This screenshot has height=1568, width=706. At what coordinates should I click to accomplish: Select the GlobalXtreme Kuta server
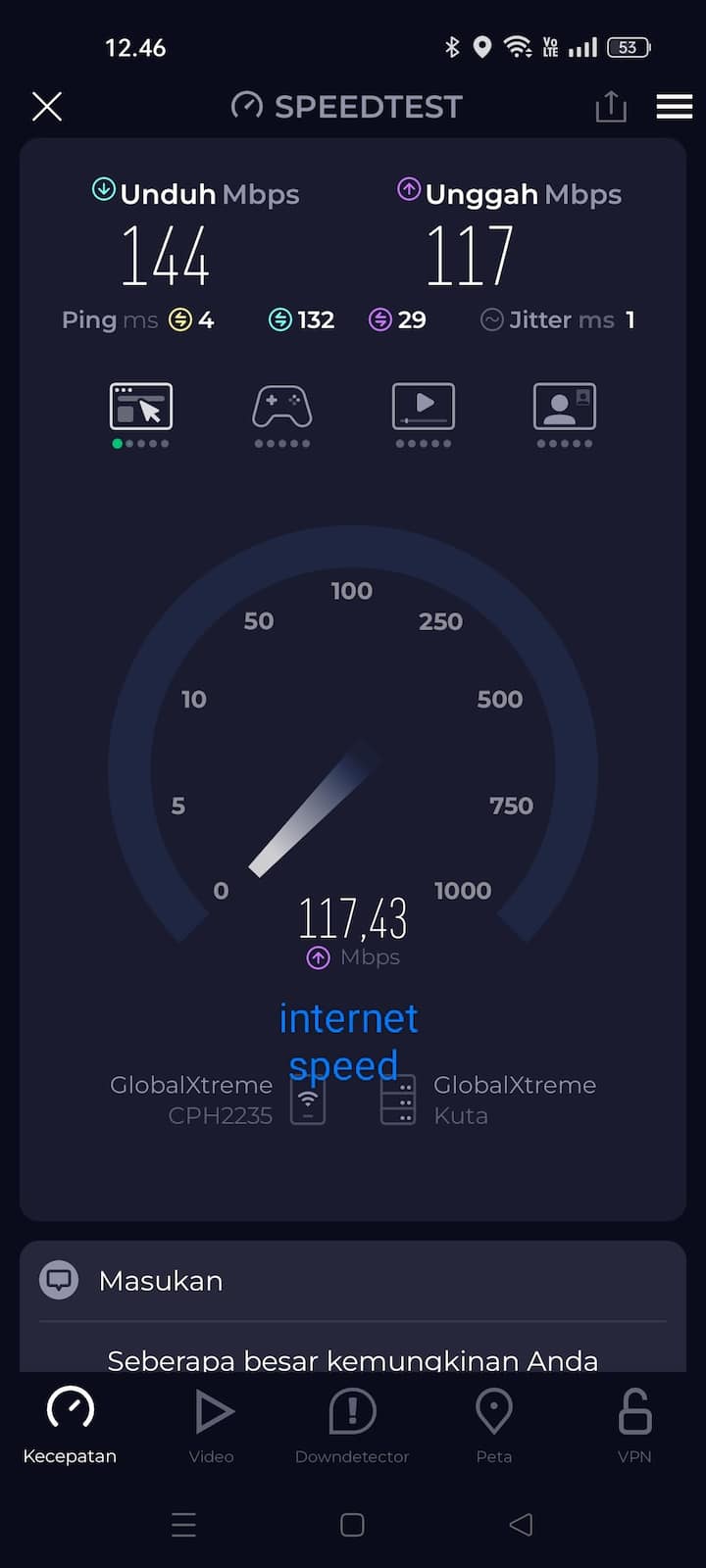(x=490, y=1100)
